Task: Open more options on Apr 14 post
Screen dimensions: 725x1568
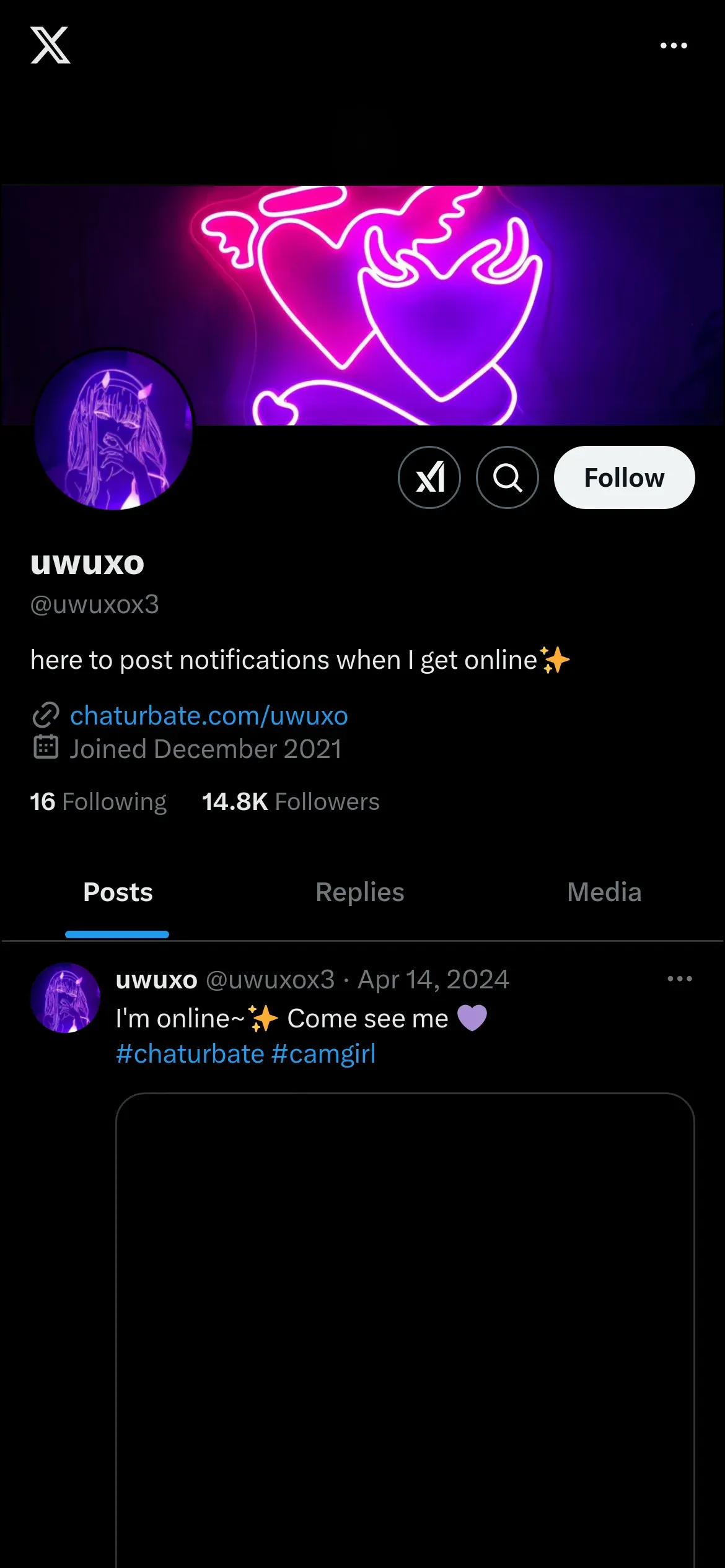Action: click(x=680, y=979)
